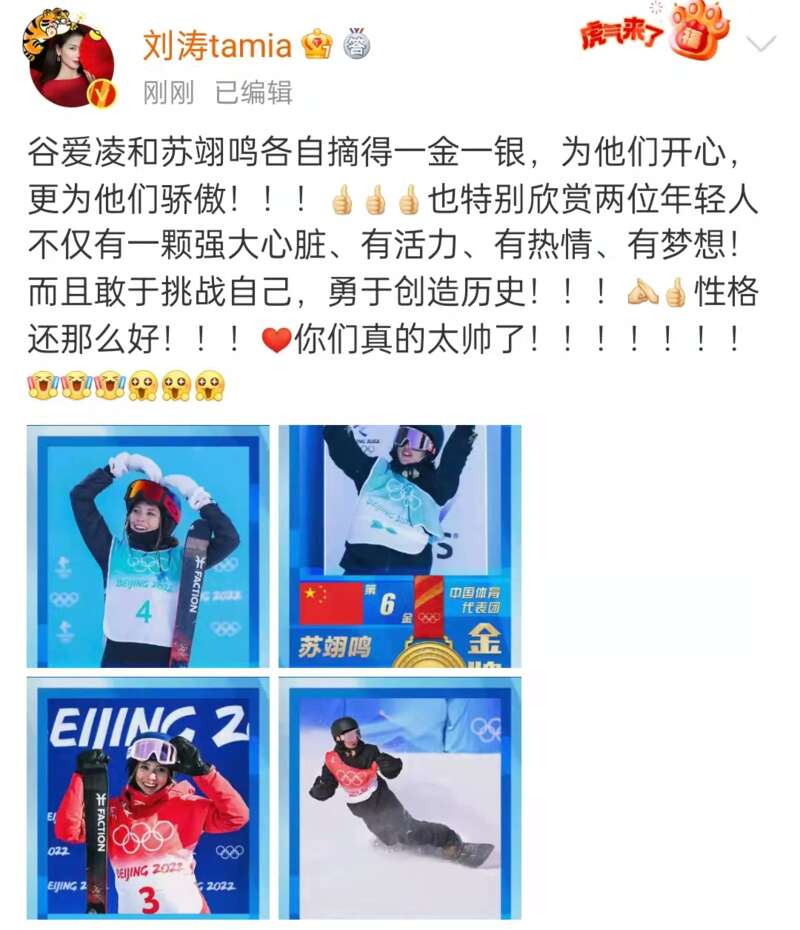The width and height of the screenshot is (800, 930).
Task: Expand the post options chevron menu
Action: point(762,42)
